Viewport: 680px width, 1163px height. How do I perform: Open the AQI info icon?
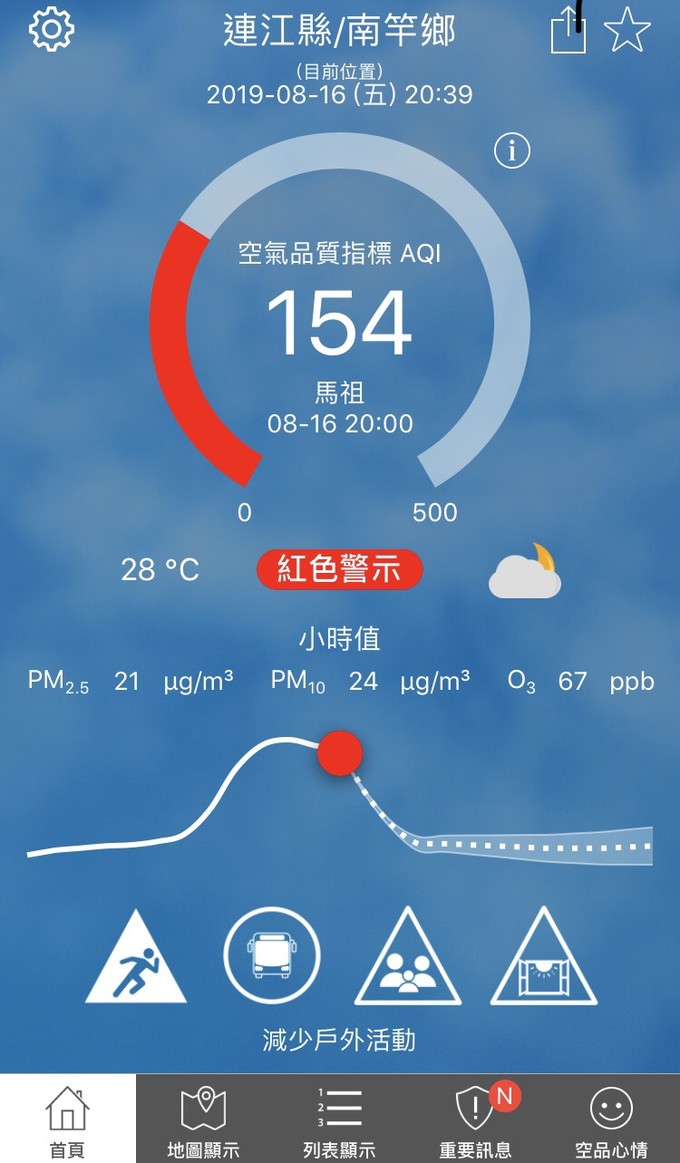coord(512,151)
